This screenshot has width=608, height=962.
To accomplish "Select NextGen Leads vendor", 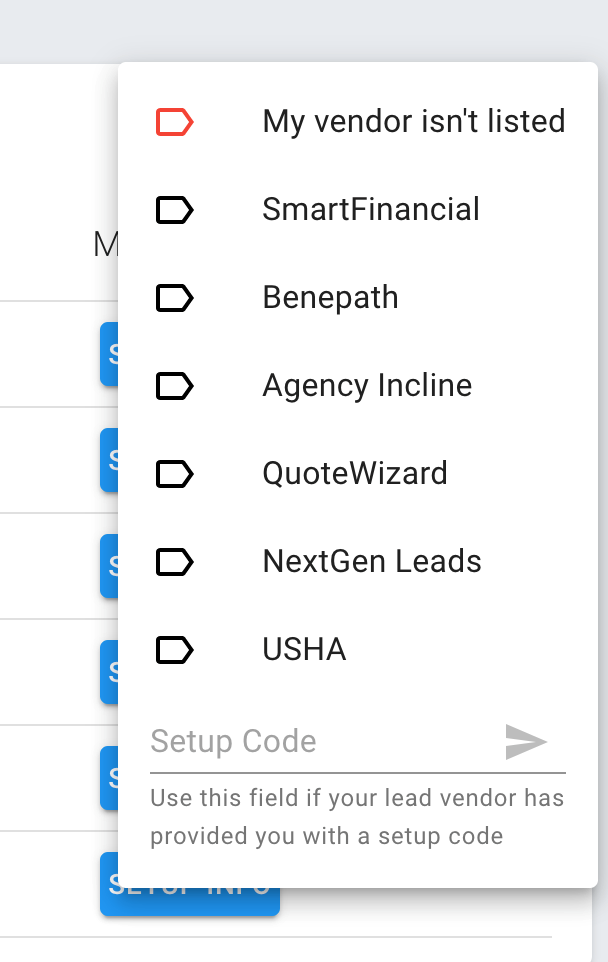I will pyautogui.click(x=372, y=562).
